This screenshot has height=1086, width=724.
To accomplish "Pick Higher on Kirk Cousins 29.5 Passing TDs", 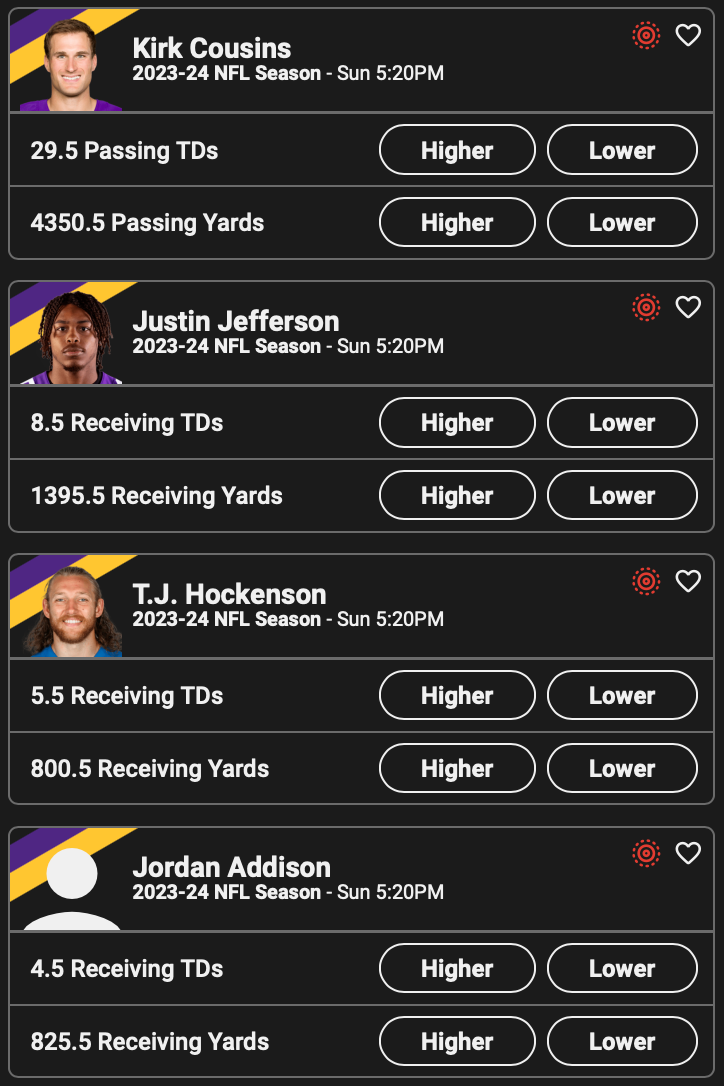I will 457,150.
